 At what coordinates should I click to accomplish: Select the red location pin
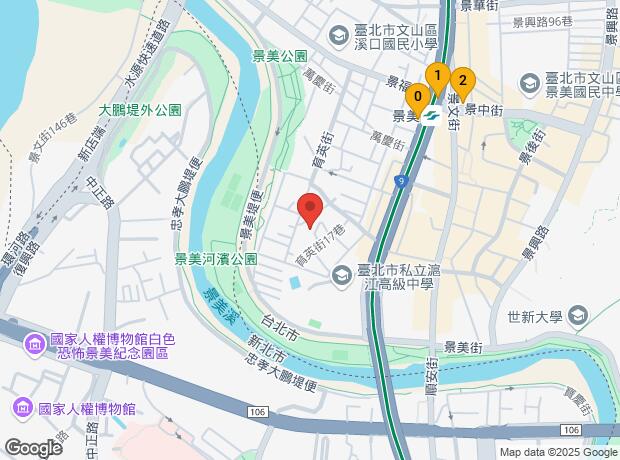coord(310,207)
